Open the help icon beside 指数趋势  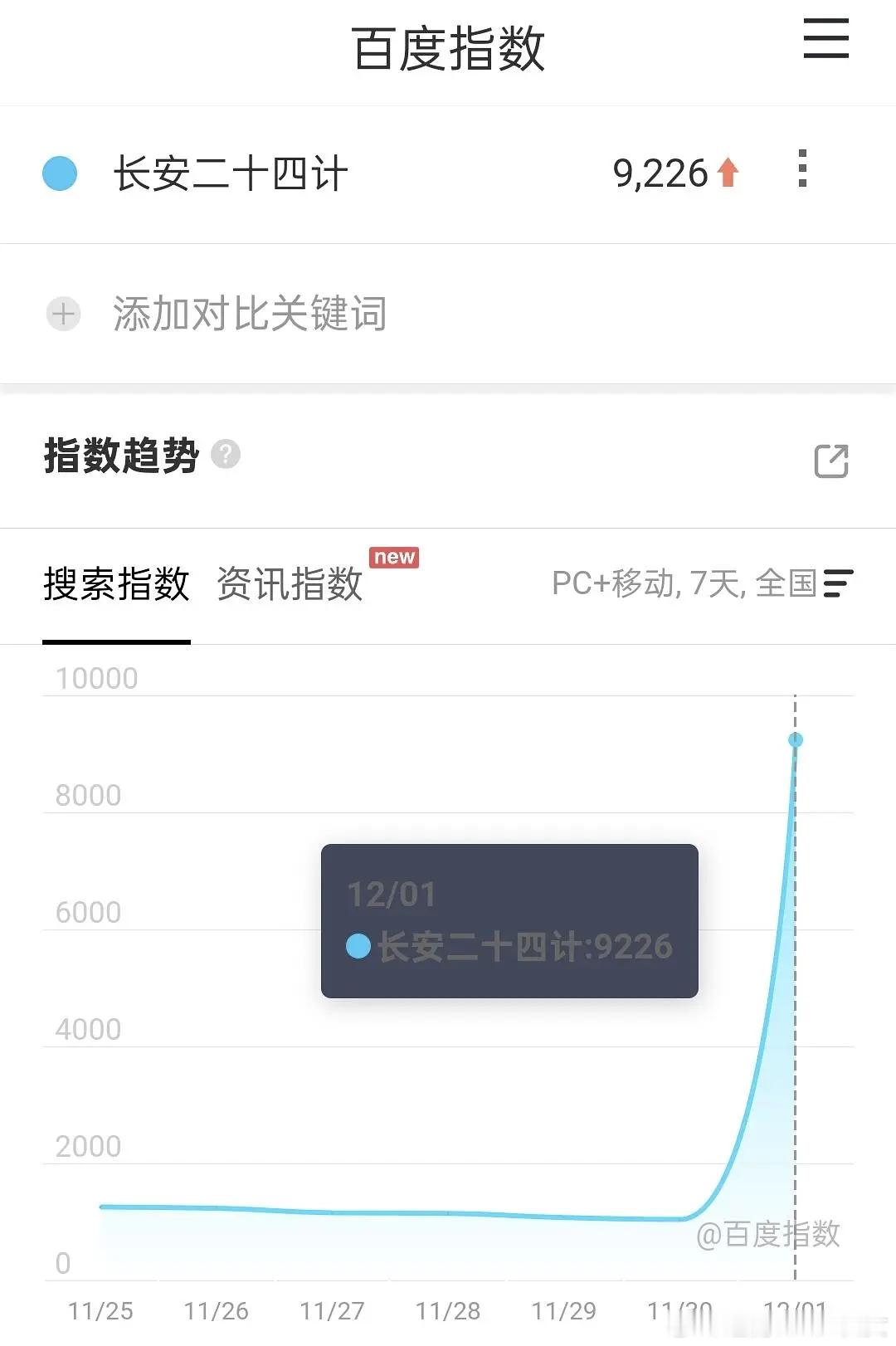227,456
